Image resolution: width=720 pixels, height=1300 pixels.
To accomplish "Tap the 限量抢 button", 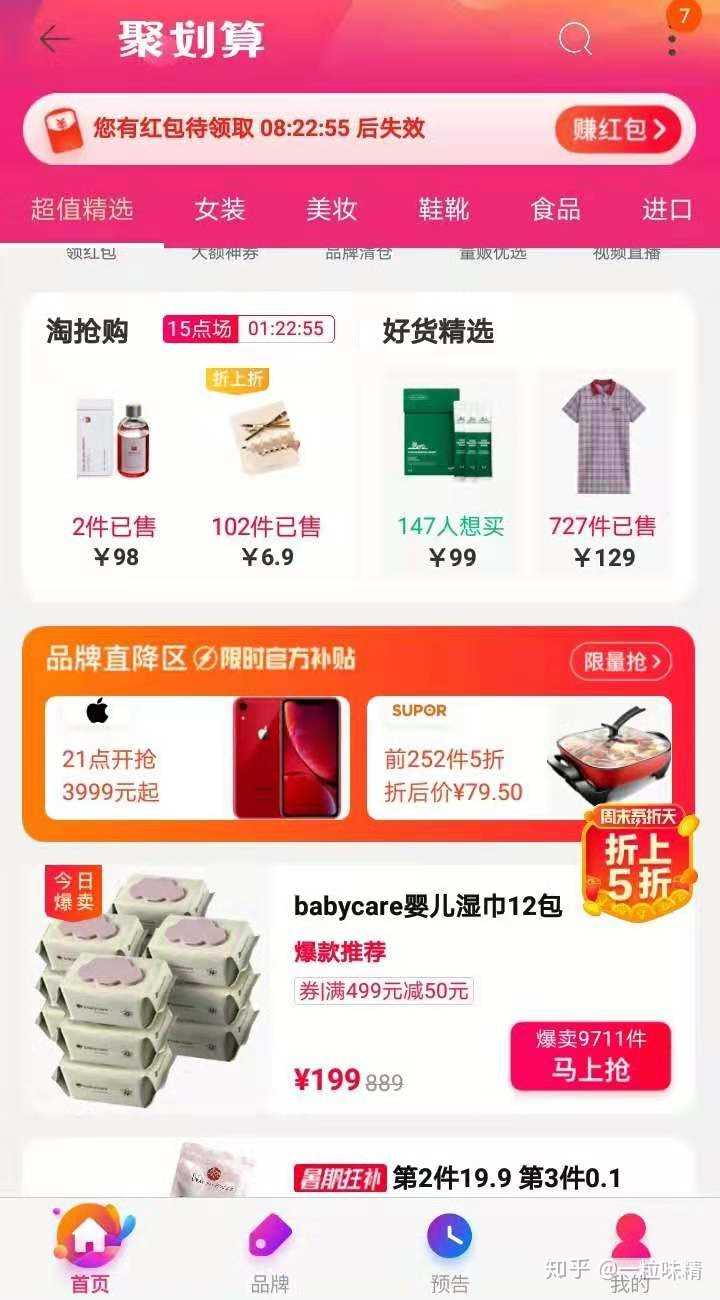I will (621, 661).
